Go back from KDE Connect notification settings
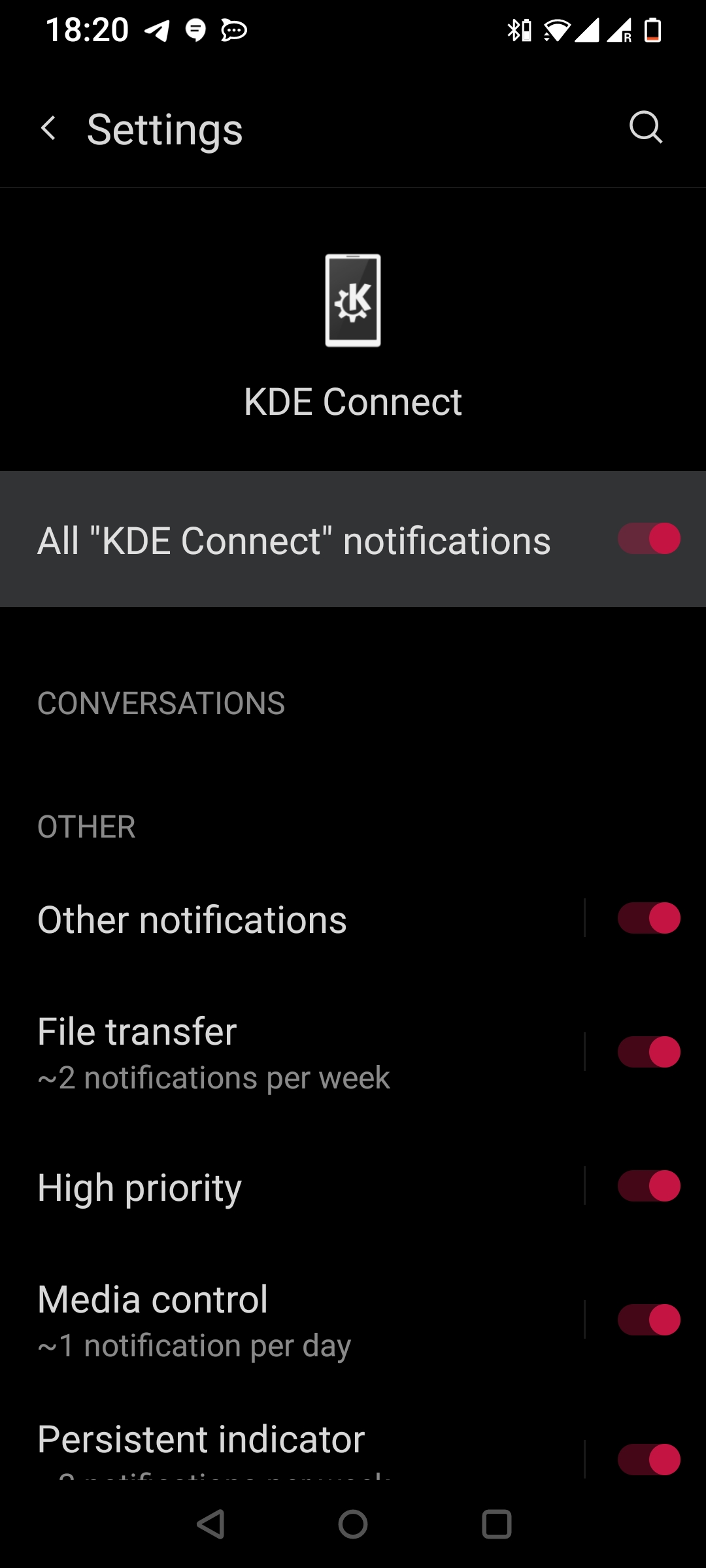 click(49, 129)
